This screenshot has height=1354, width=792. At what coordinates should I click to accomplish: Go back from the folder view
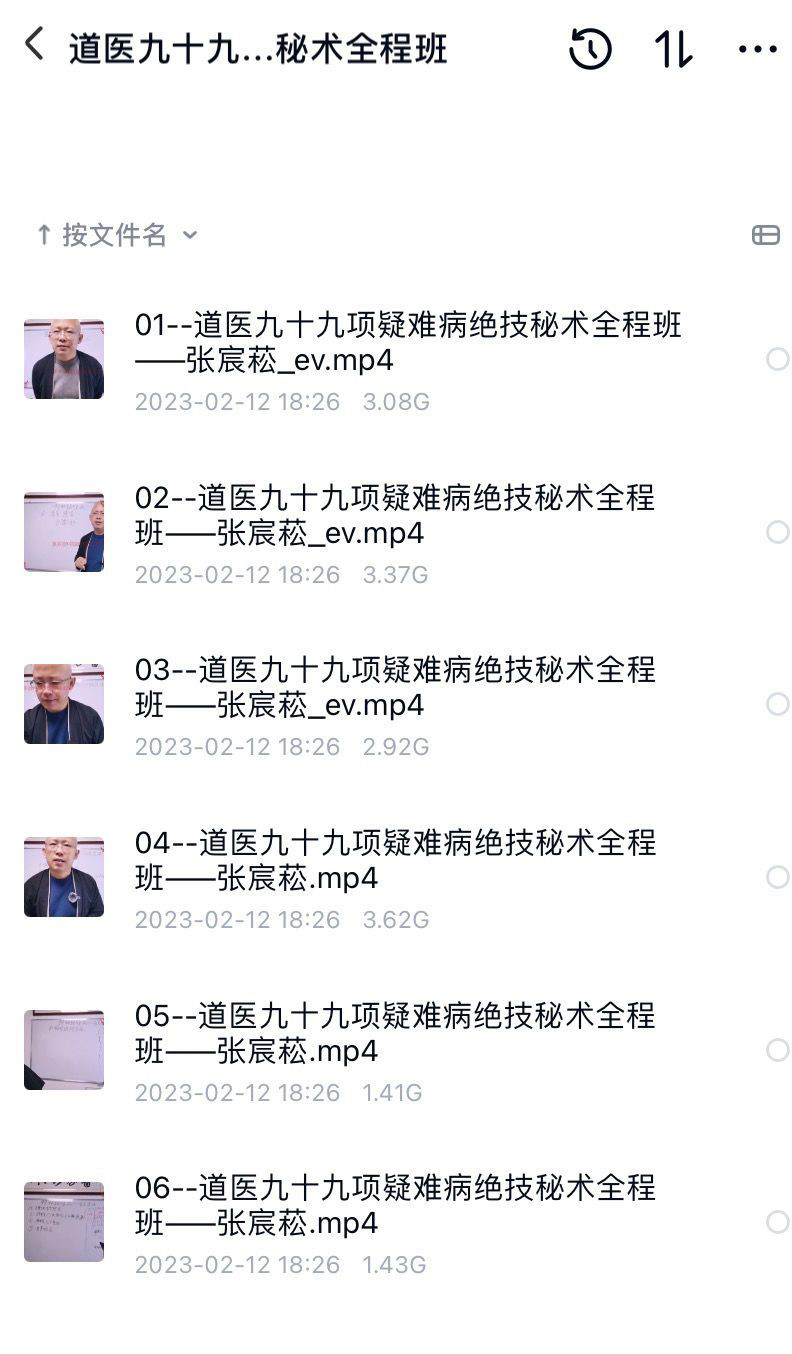point(34,45)
